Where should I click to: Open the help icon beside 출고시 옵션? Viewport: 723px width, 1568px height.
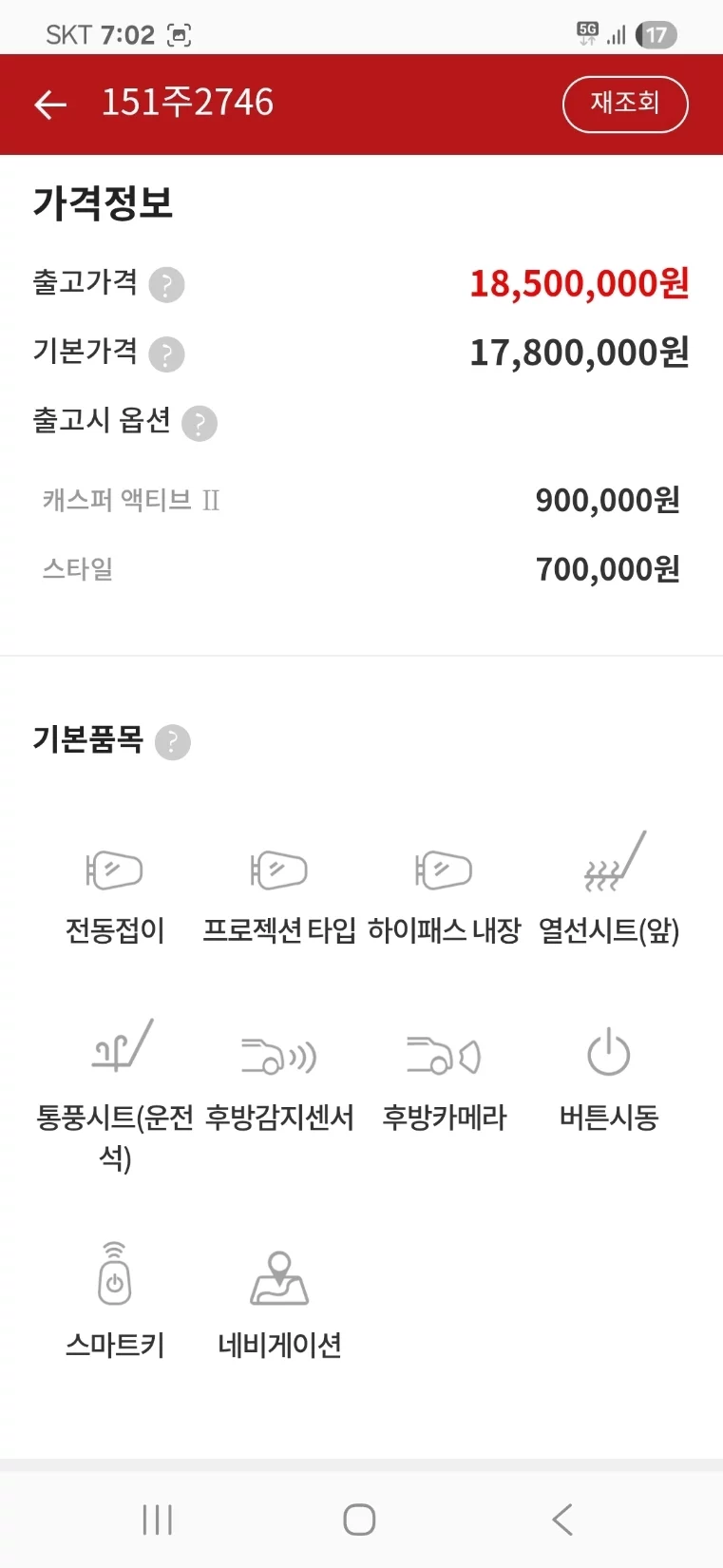(x=200, y=423)
